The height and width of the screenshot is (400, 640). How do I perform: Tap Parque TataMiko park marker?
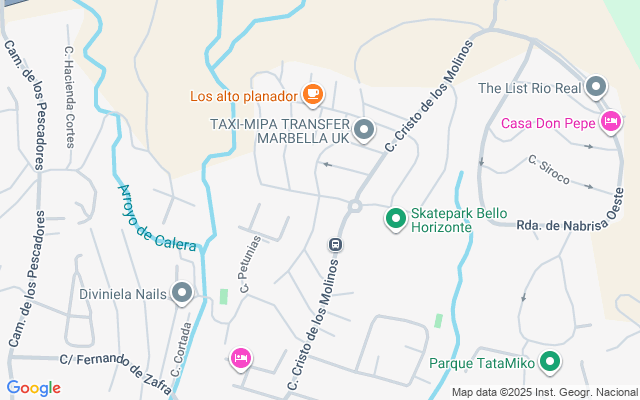click(549, 363)
